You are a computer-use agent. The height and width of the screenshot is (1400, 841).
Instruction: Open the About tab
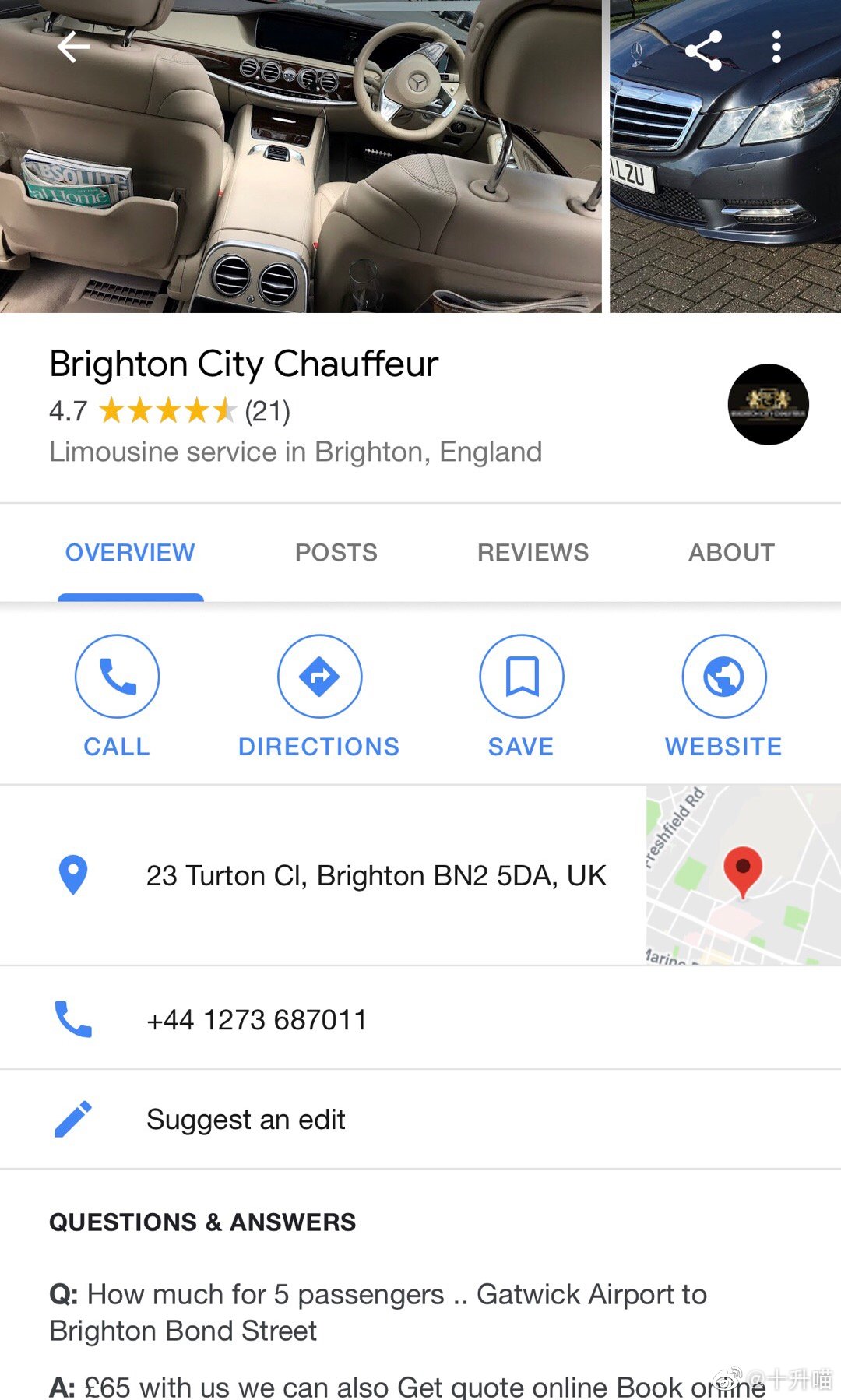730,552
